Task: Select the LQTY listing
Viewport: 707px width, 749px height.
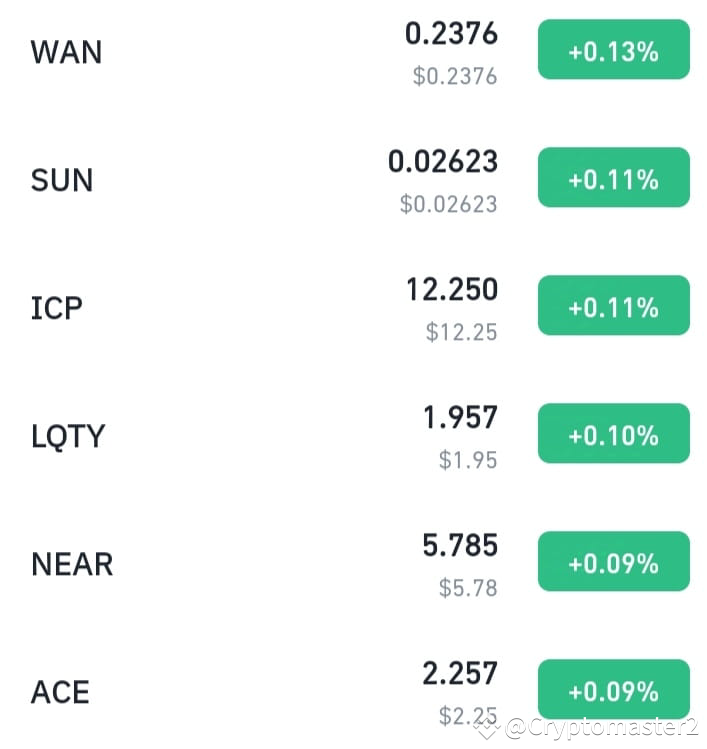Action: (354, 436)
